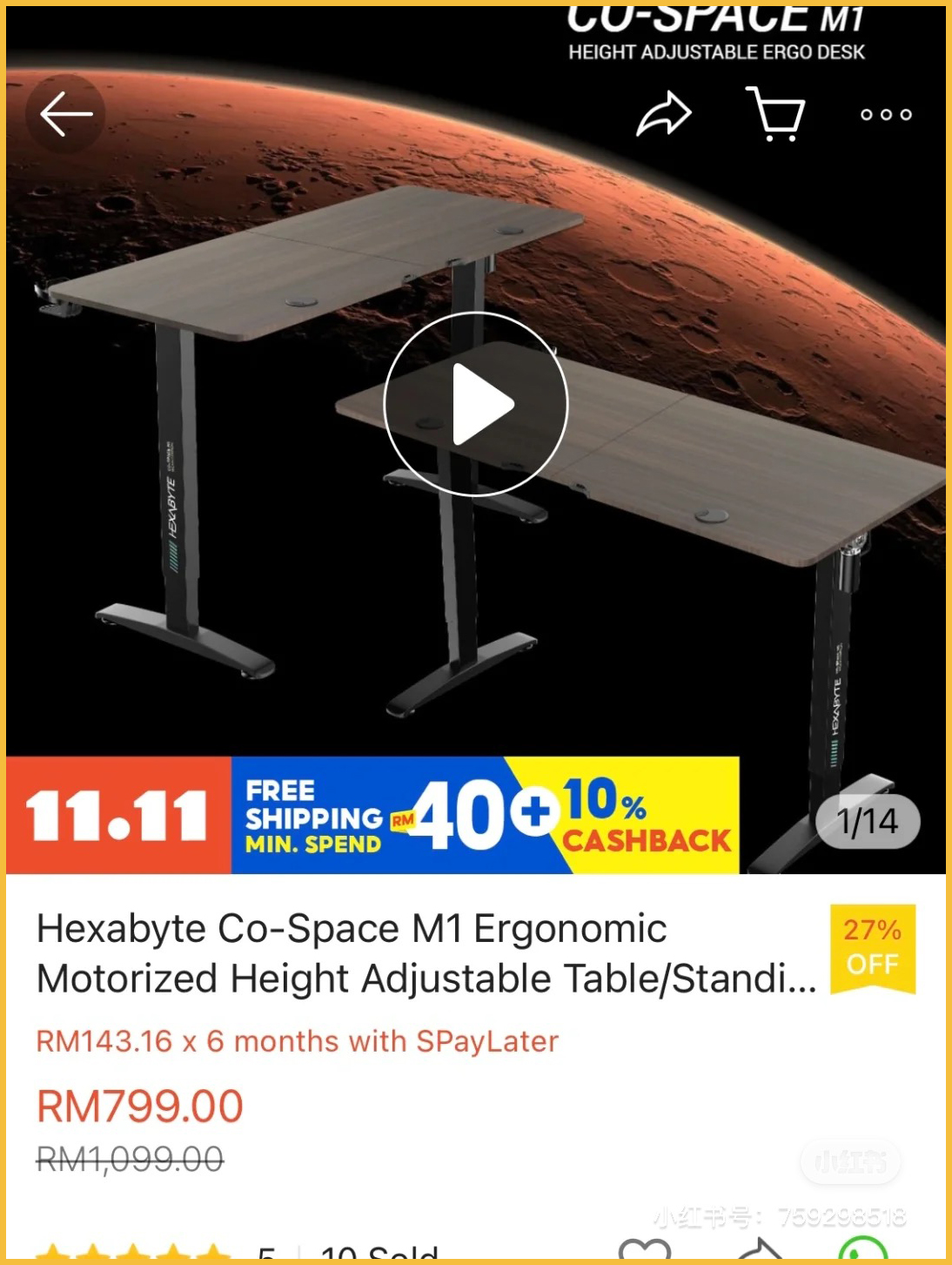Share this desk listing
This screenshot has width=952, height=1265.
click(663, 114)
